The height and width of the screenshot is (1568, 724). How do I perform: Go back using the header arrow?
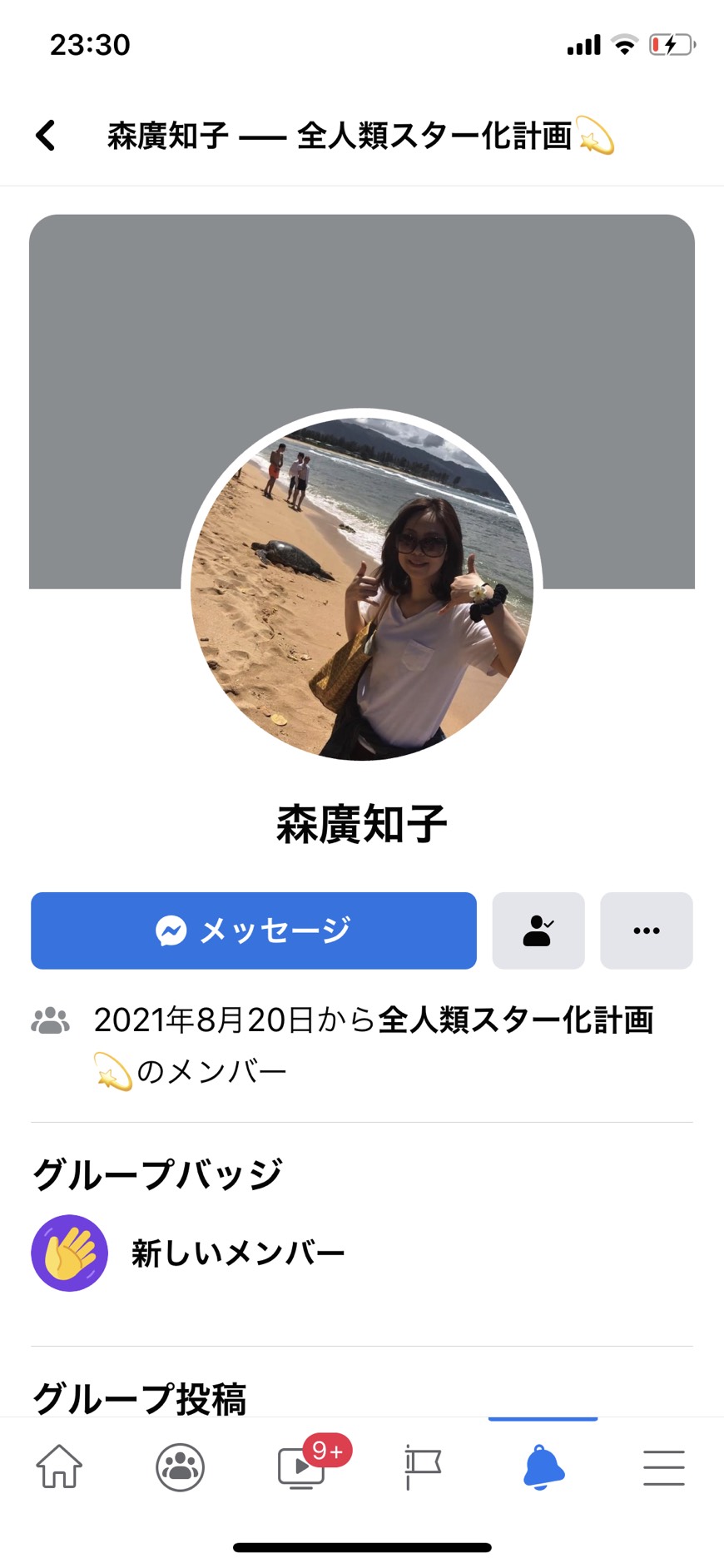point(46,135)
